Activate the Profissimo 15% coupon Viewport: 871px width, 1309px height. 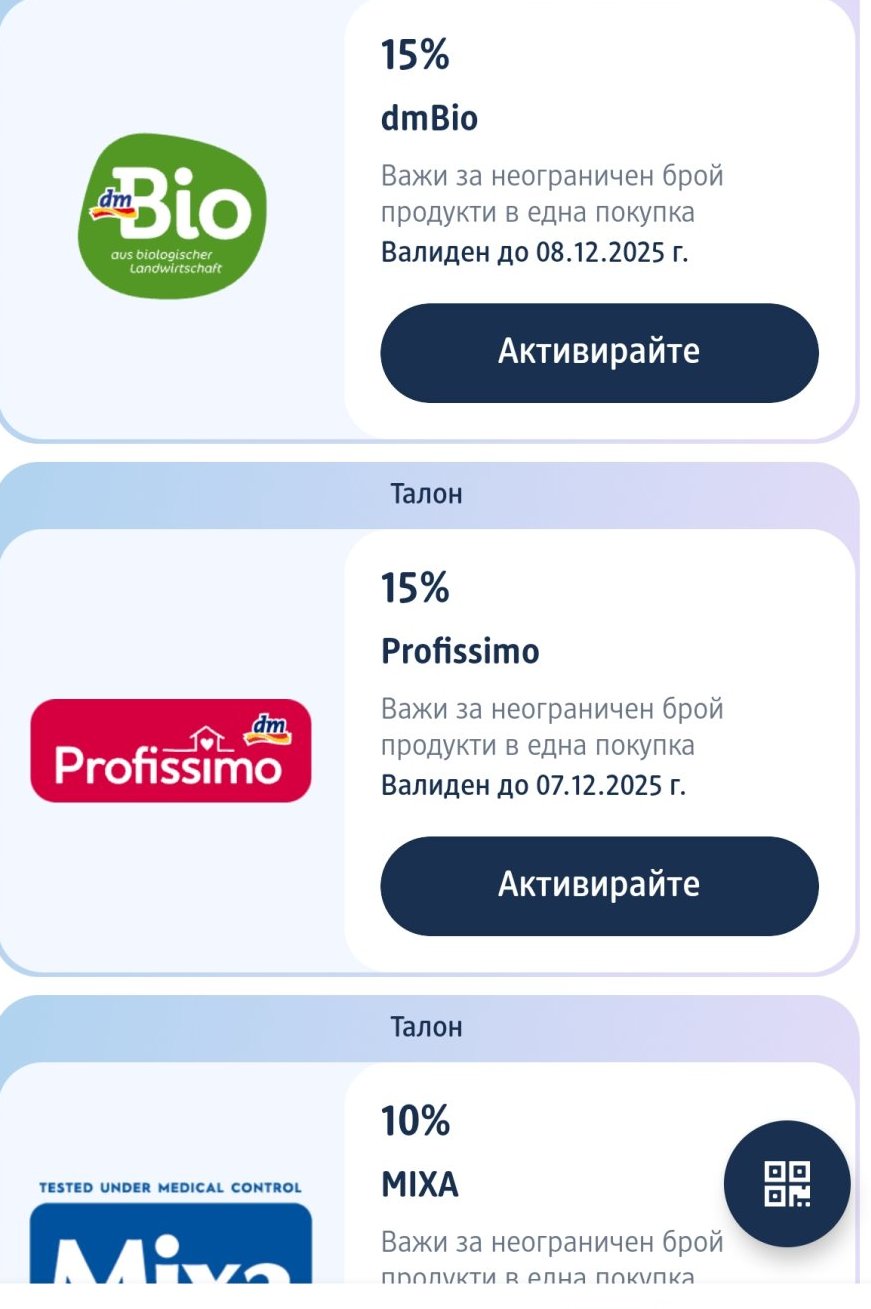[598, 885]
